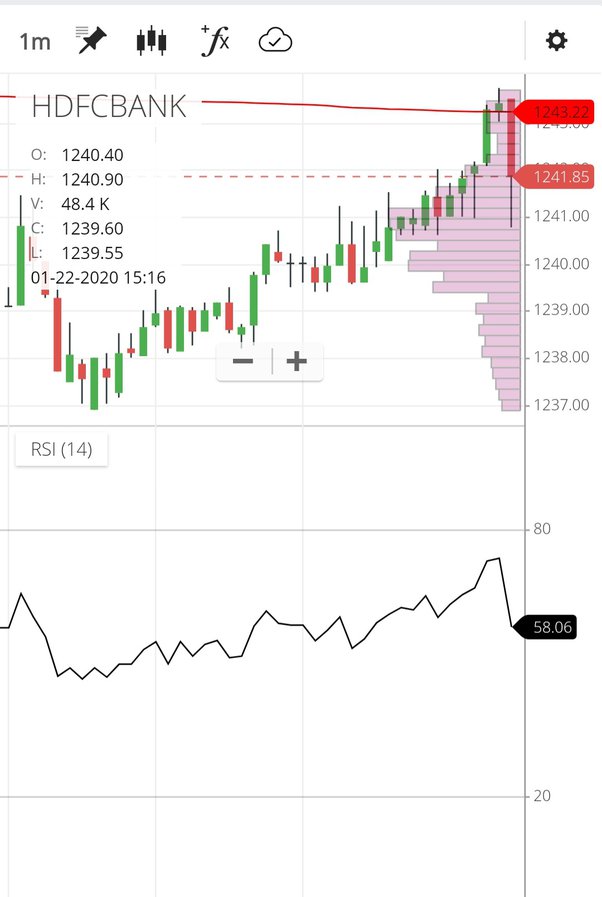The width and height of the screenshot is (602, 897).
Task: Change the candlestick chart type
Action: 152,41
